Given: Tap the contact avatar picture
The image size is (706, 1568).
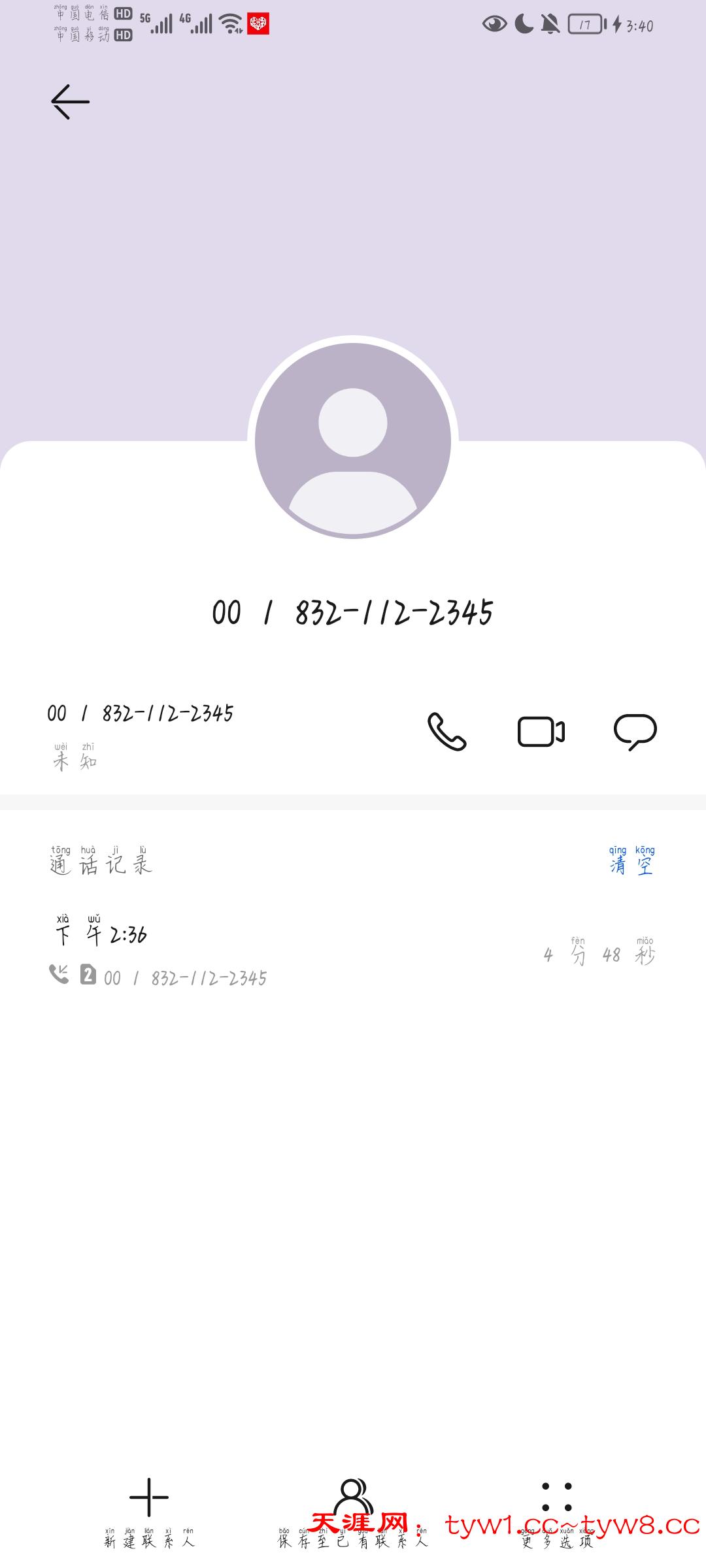Looking at the screenshot, I should pyautogui.click(x=353, y=440).
